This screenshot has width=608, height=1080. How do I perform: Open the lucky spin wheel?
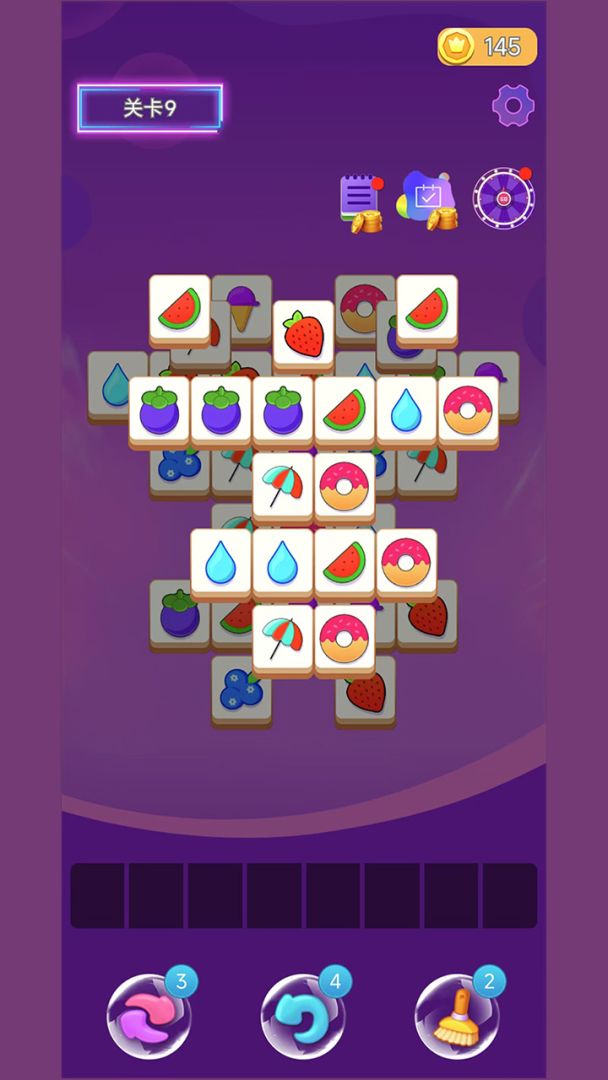[x=503, y=198]
